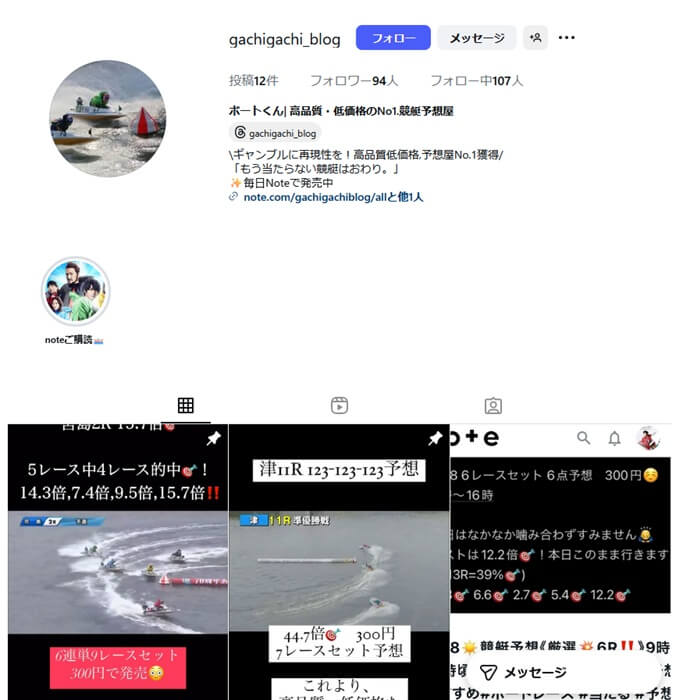View the フォロワー94人 follower list

[x=354, y=80]
